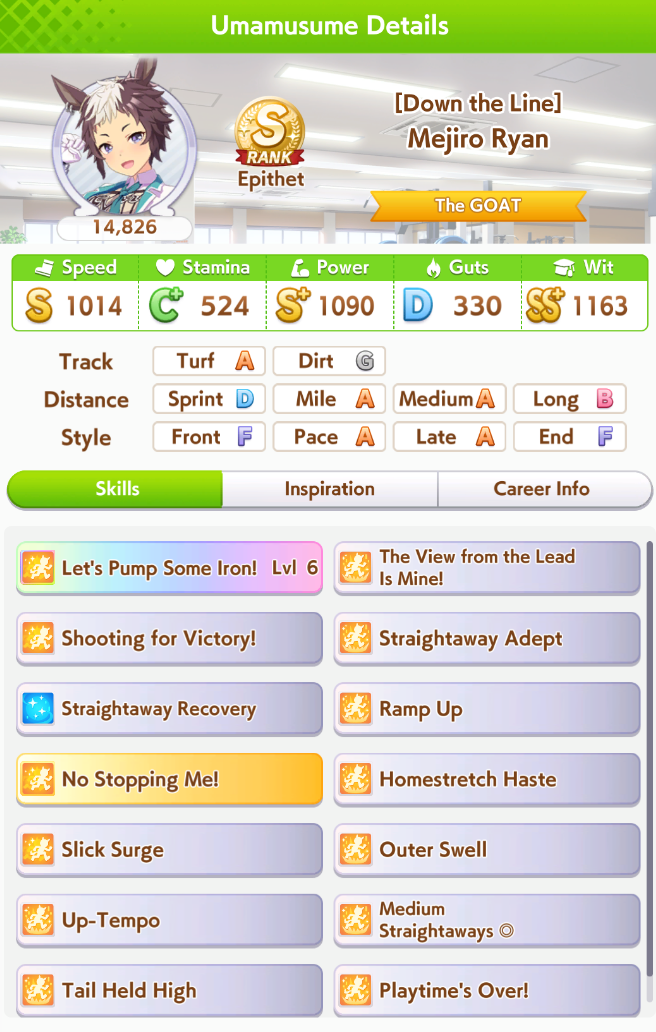Open Let's Pump Some Iron! skill details
The image size is (656, 1032).
(169, 568)
